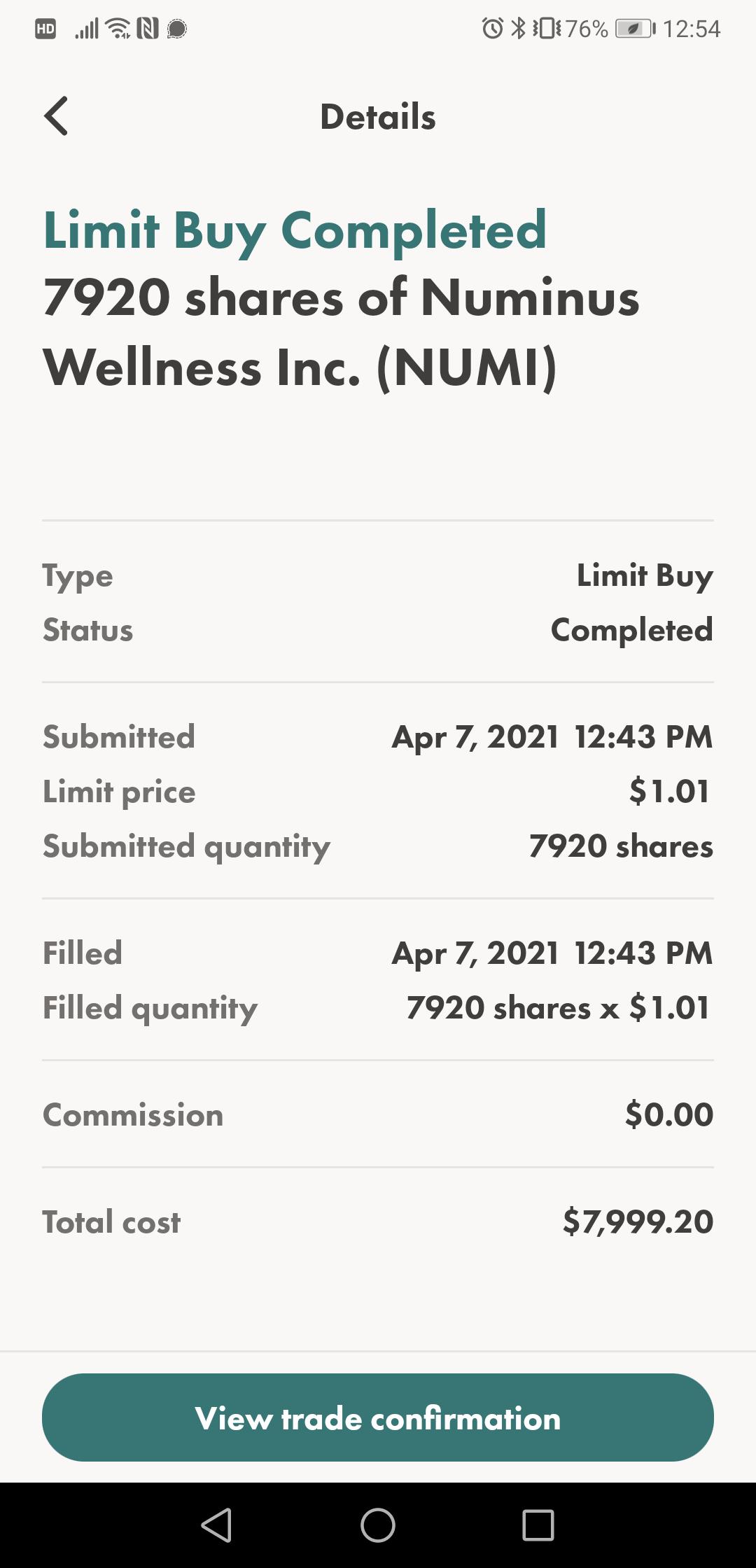Tap the cellular signal bars icon

85,28
